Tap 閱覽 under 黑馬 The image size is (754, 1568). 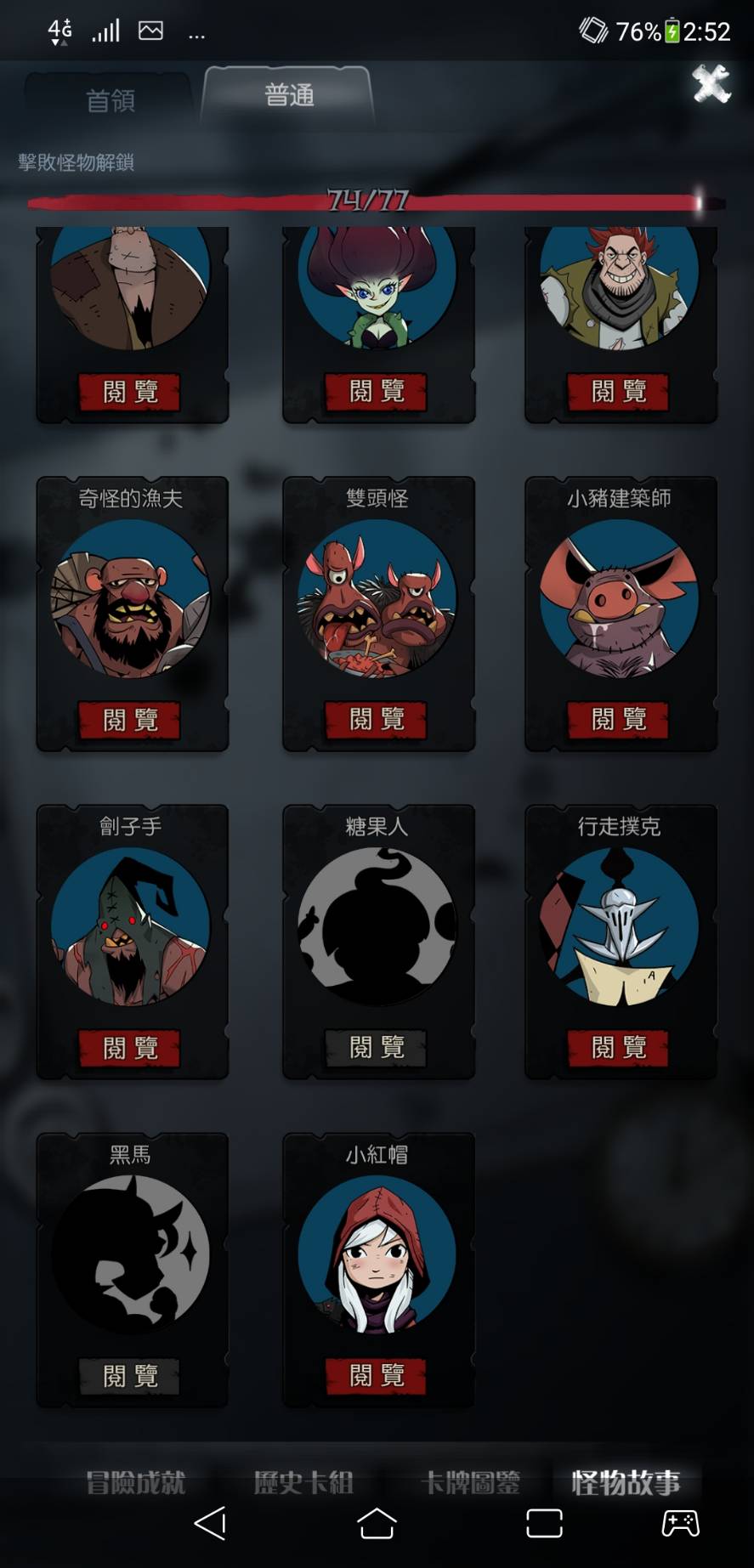coord(129,1375)
